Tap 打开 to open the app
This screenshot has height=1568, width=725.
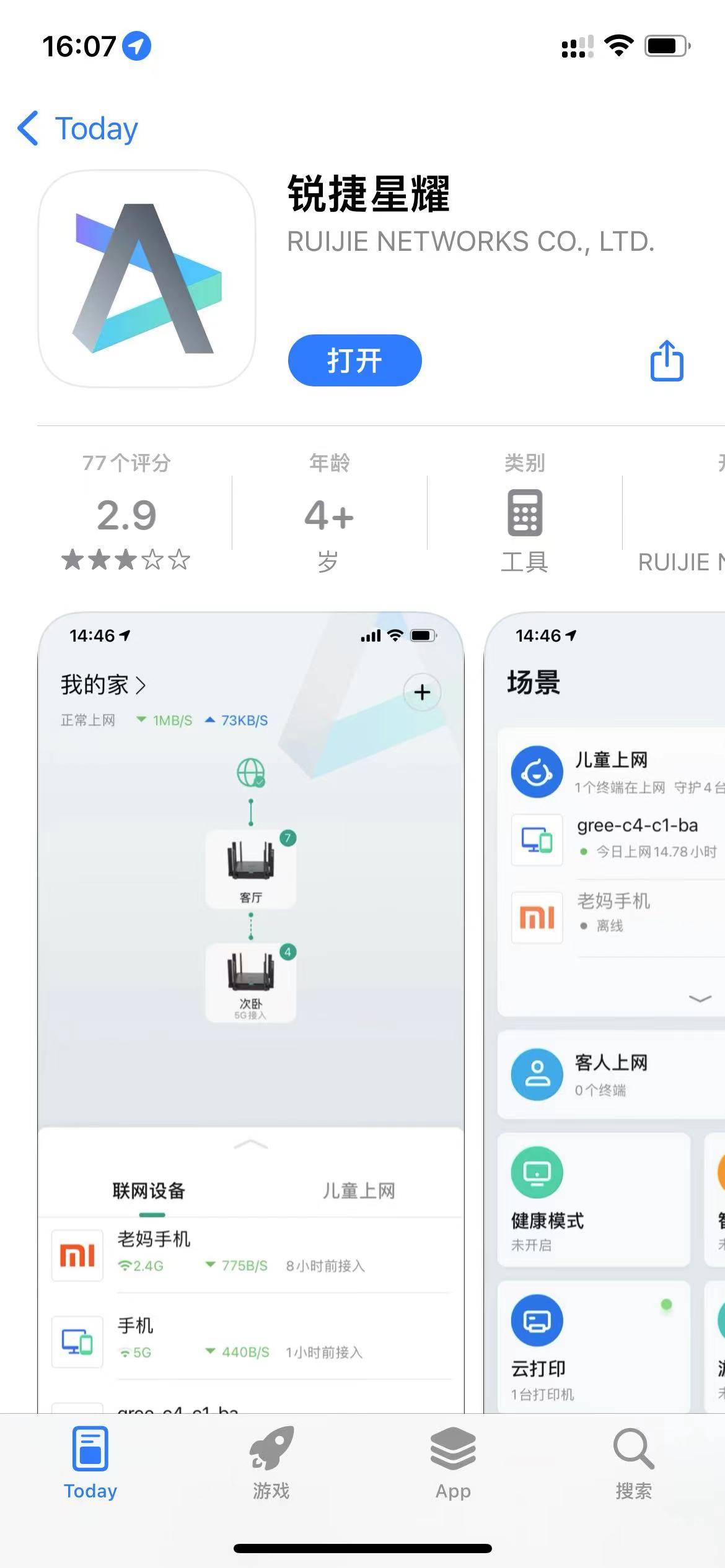click(354, 360)
